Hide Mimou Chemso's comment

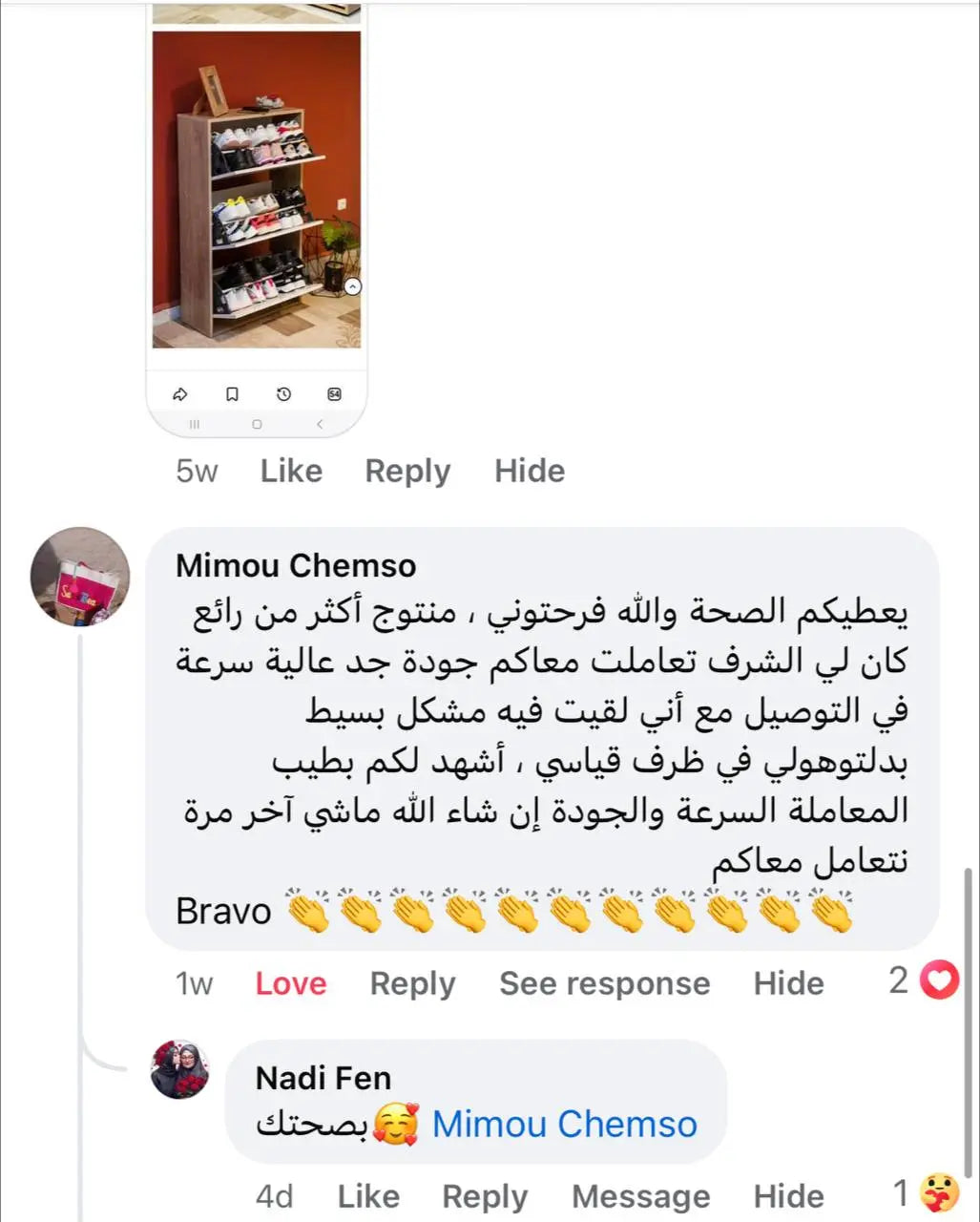788,983
